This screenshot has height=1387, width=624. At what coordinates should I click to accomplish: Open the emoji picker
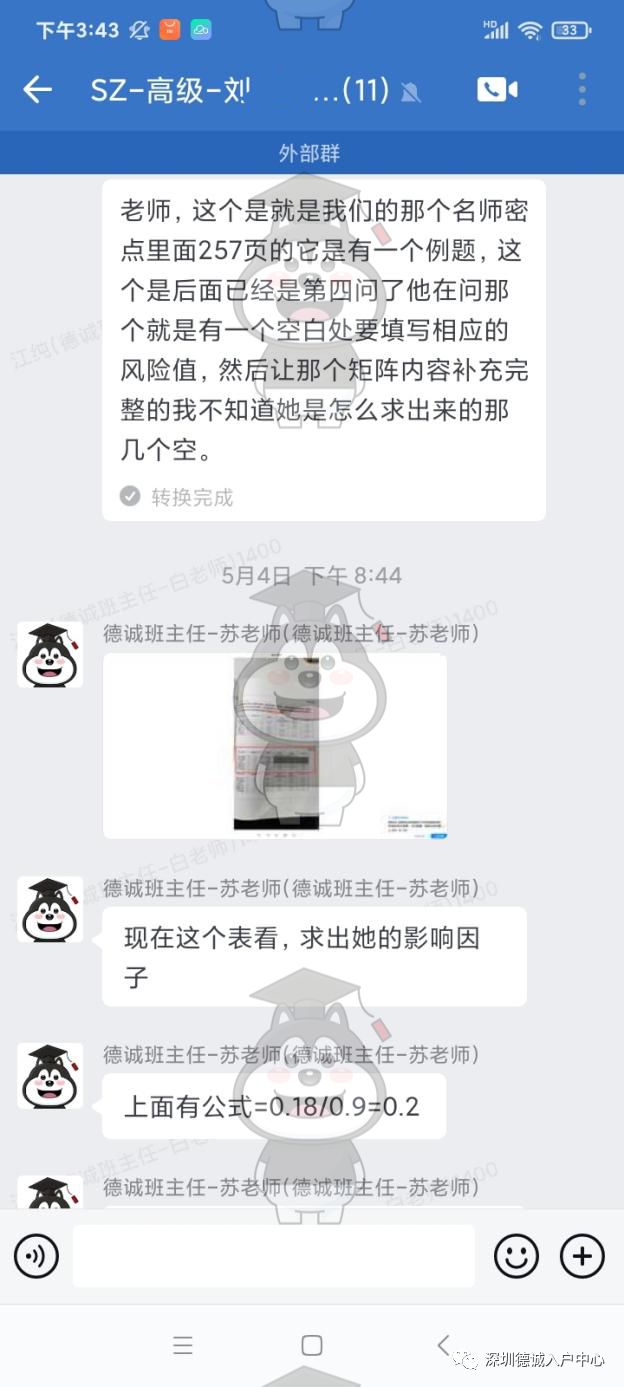[516, 1256]
